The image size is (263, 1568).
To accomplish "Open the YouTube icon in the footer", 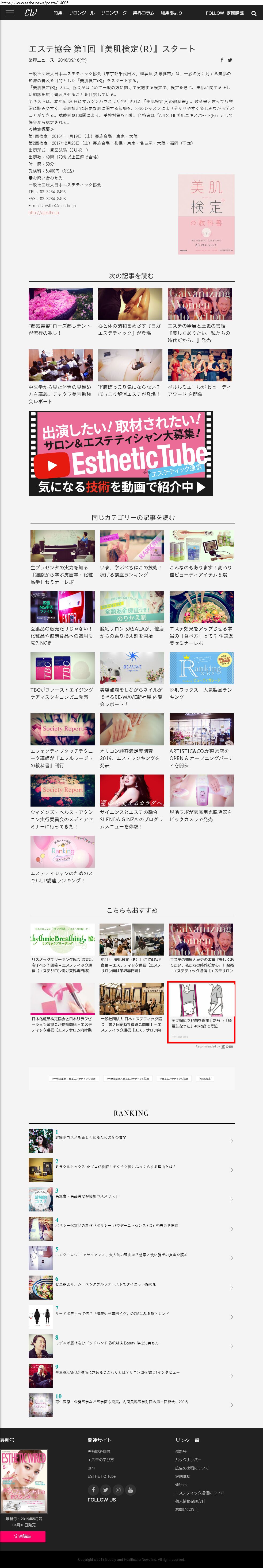I will click(x=130, y=1490).
